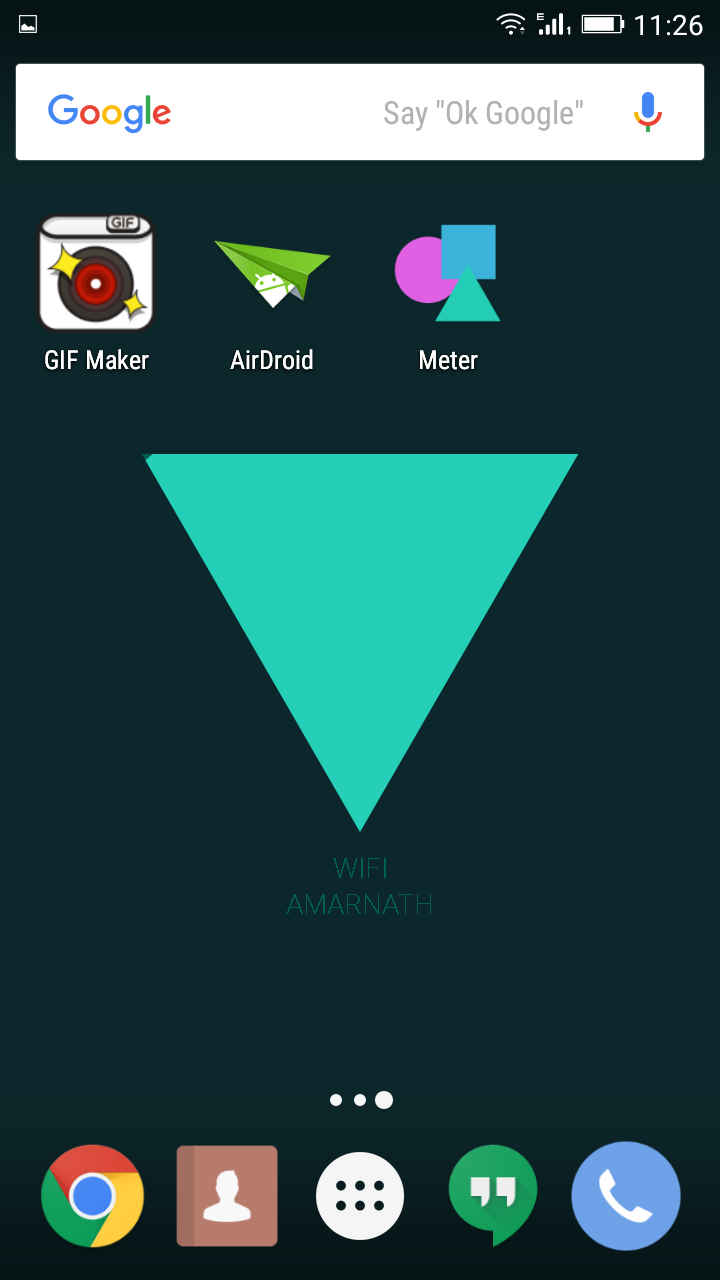Open the Meter app
Image resolution: width=720 pixels, height=1280 pixels.
point(447,271)
